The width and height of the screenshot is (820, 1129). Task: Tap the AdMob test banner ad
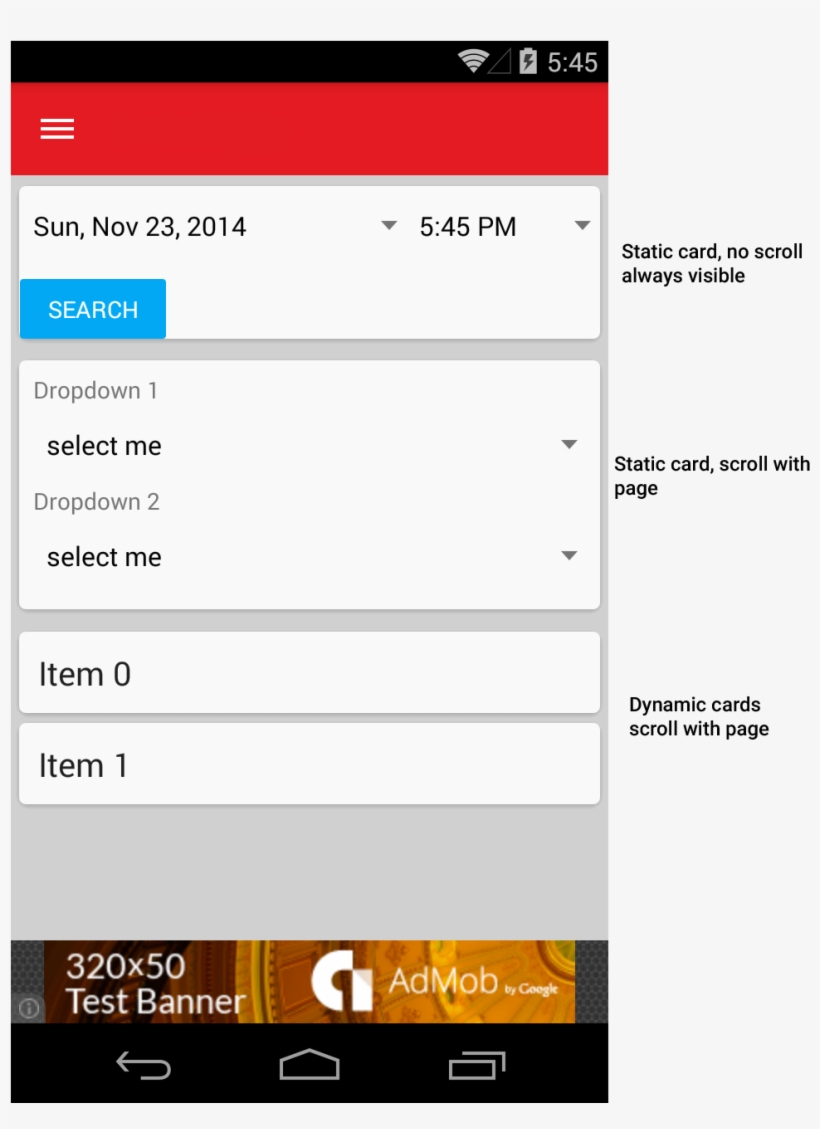[310, 982]
